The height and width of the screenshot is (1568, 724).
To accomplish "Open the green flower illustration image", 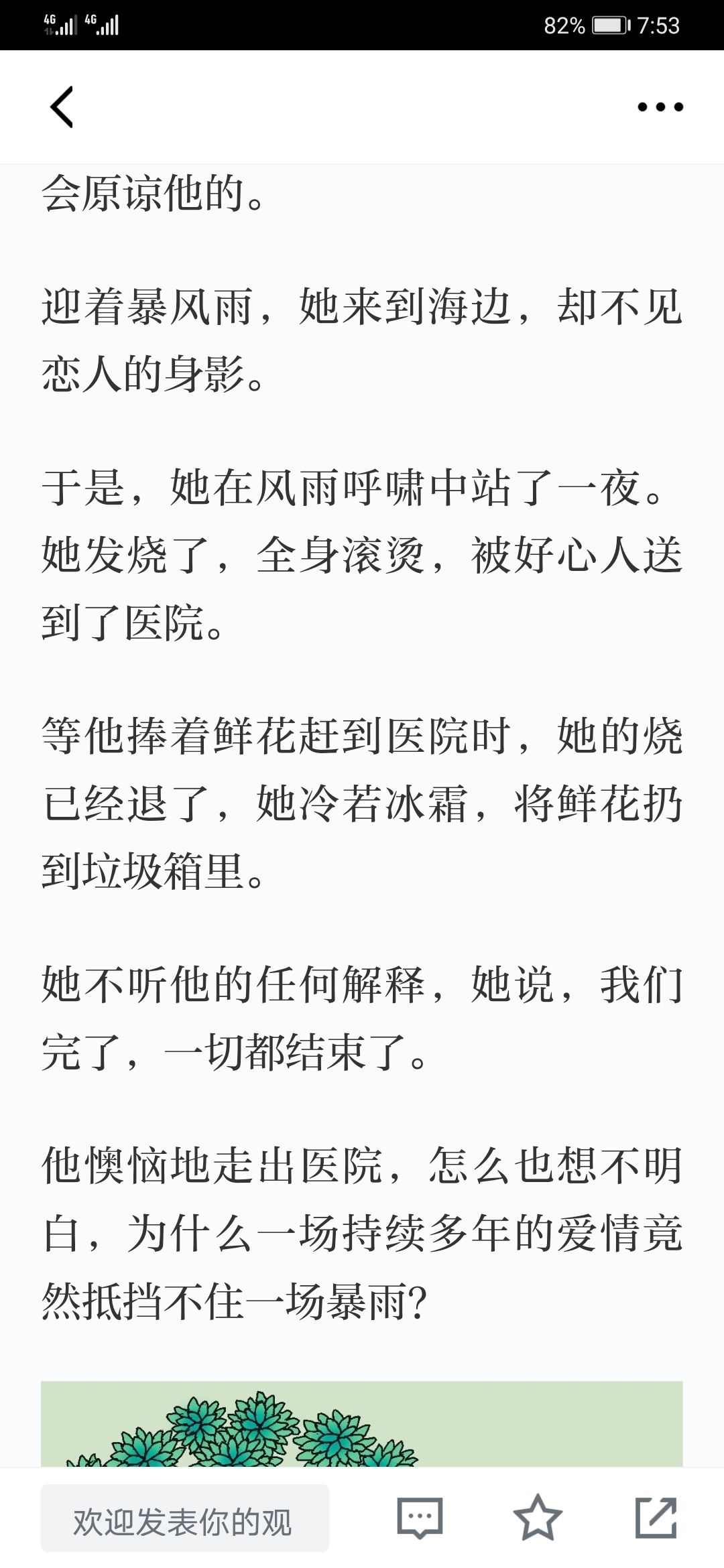I will click(x=362, y=1424).
